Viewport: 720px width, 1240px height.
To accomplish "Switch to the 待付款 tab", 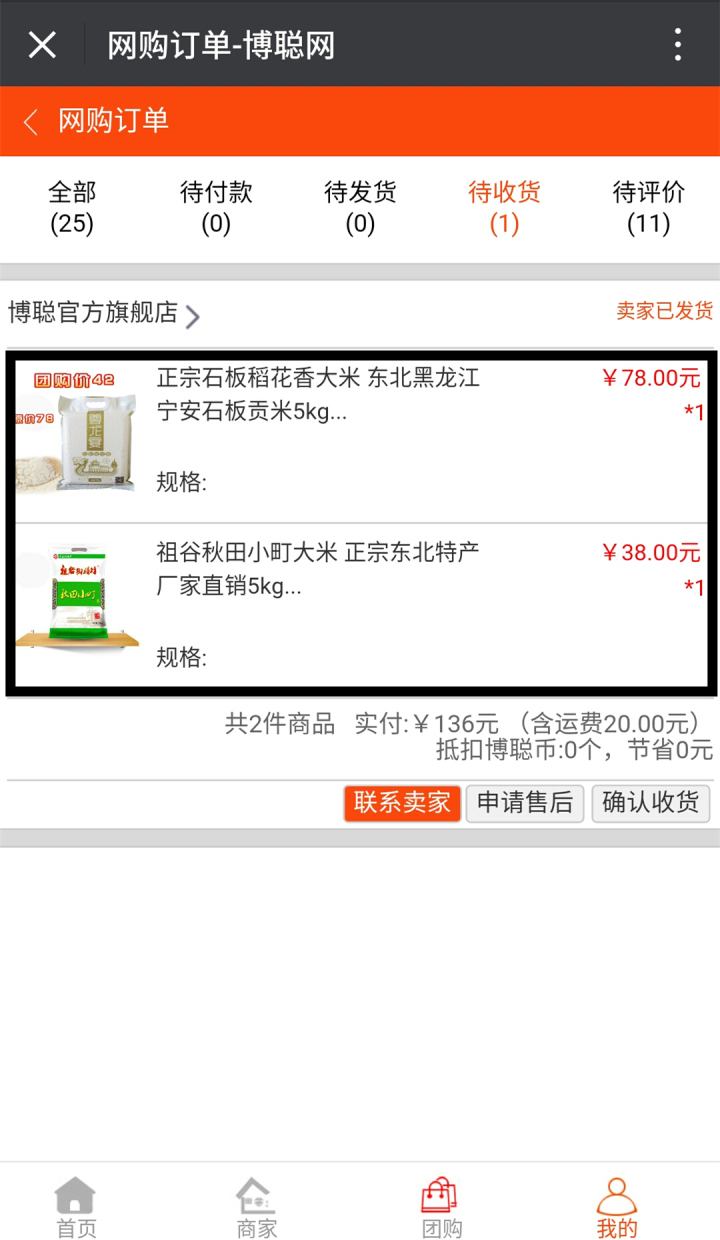I will point(216,207).
